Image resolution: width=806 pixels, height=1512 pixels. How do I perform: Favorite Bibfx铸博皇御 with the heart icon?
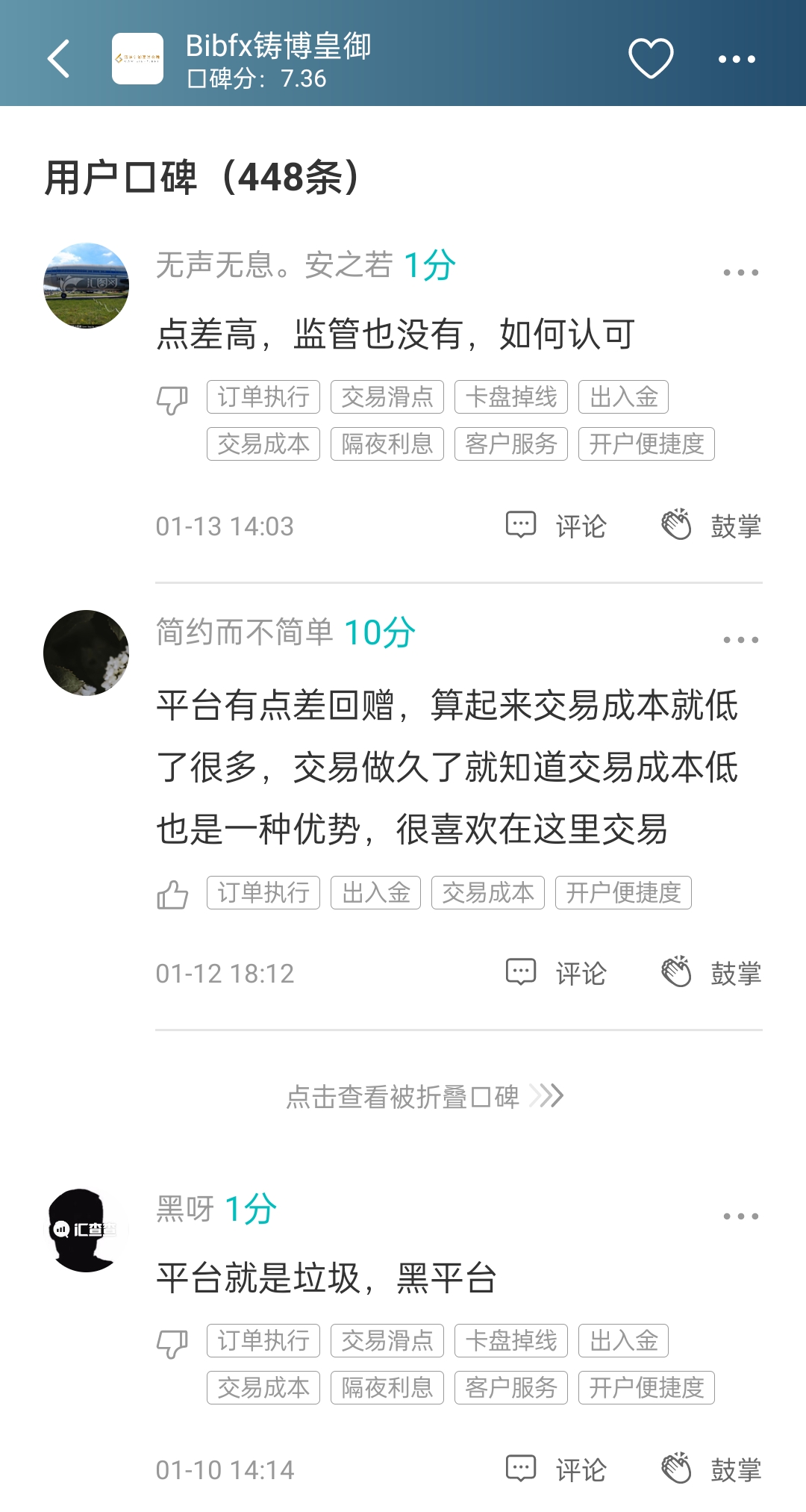[651, 58]
